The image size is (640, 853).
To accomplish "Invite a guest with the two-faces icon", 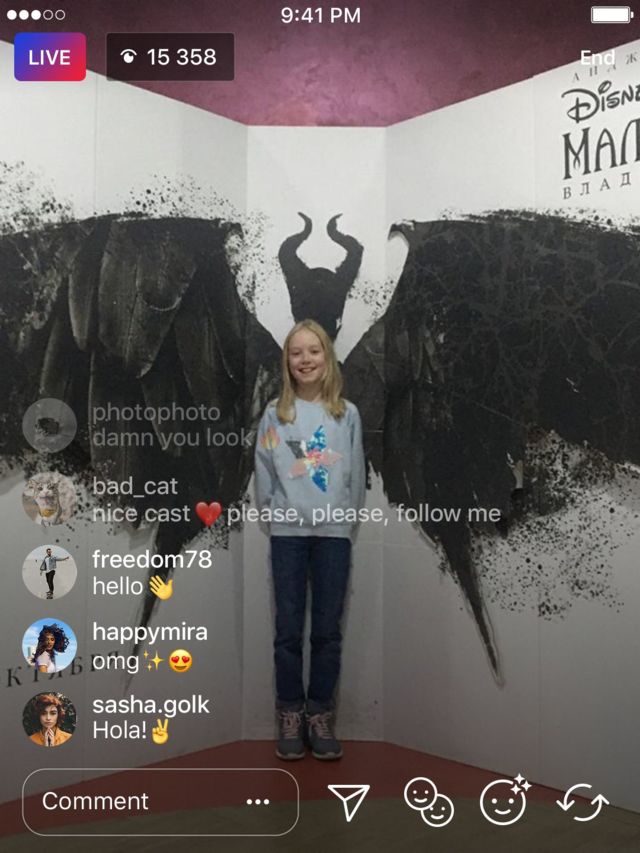I will [428, 802].
